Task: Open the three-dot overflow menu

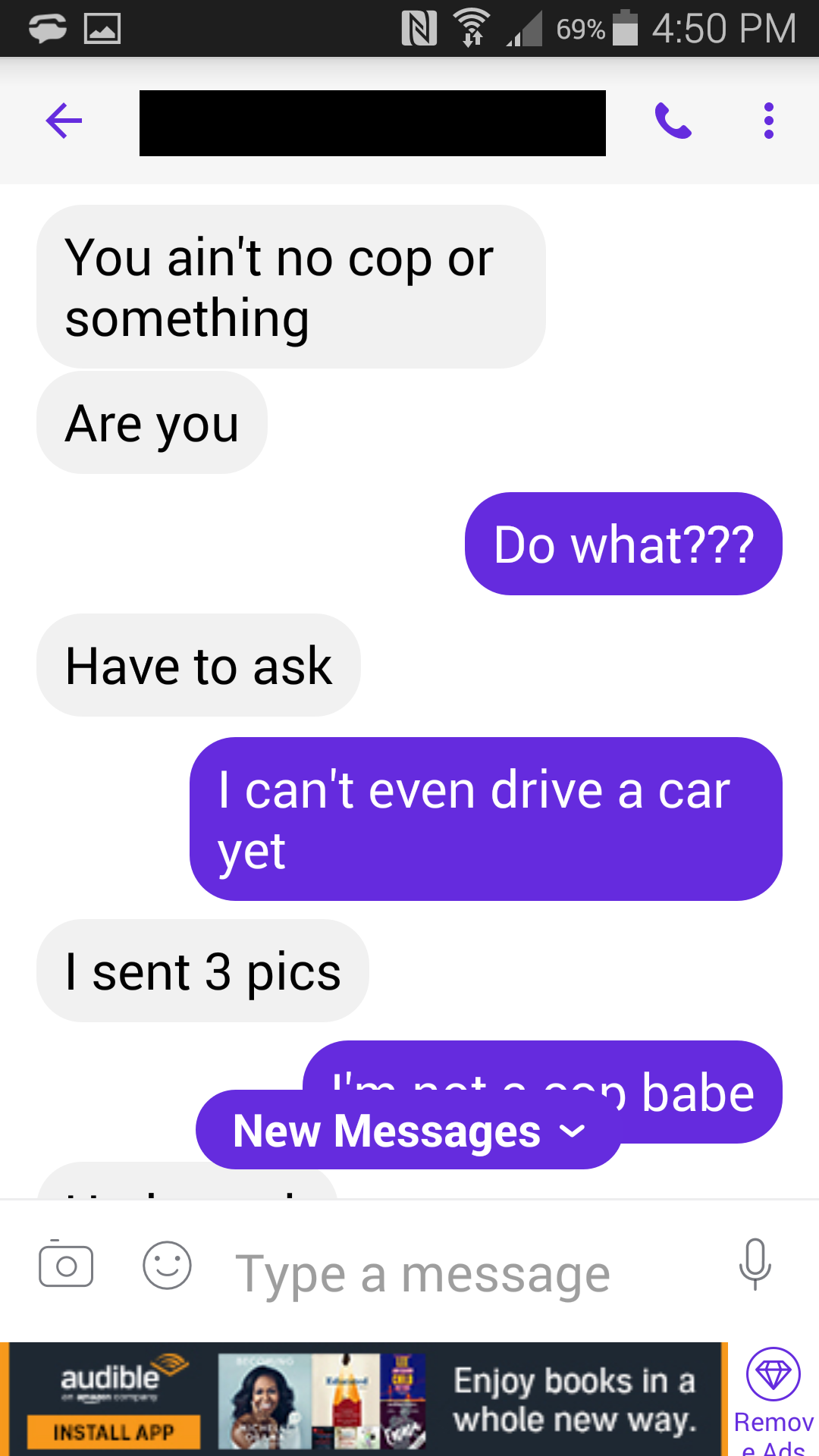Action: click(768, 121)
